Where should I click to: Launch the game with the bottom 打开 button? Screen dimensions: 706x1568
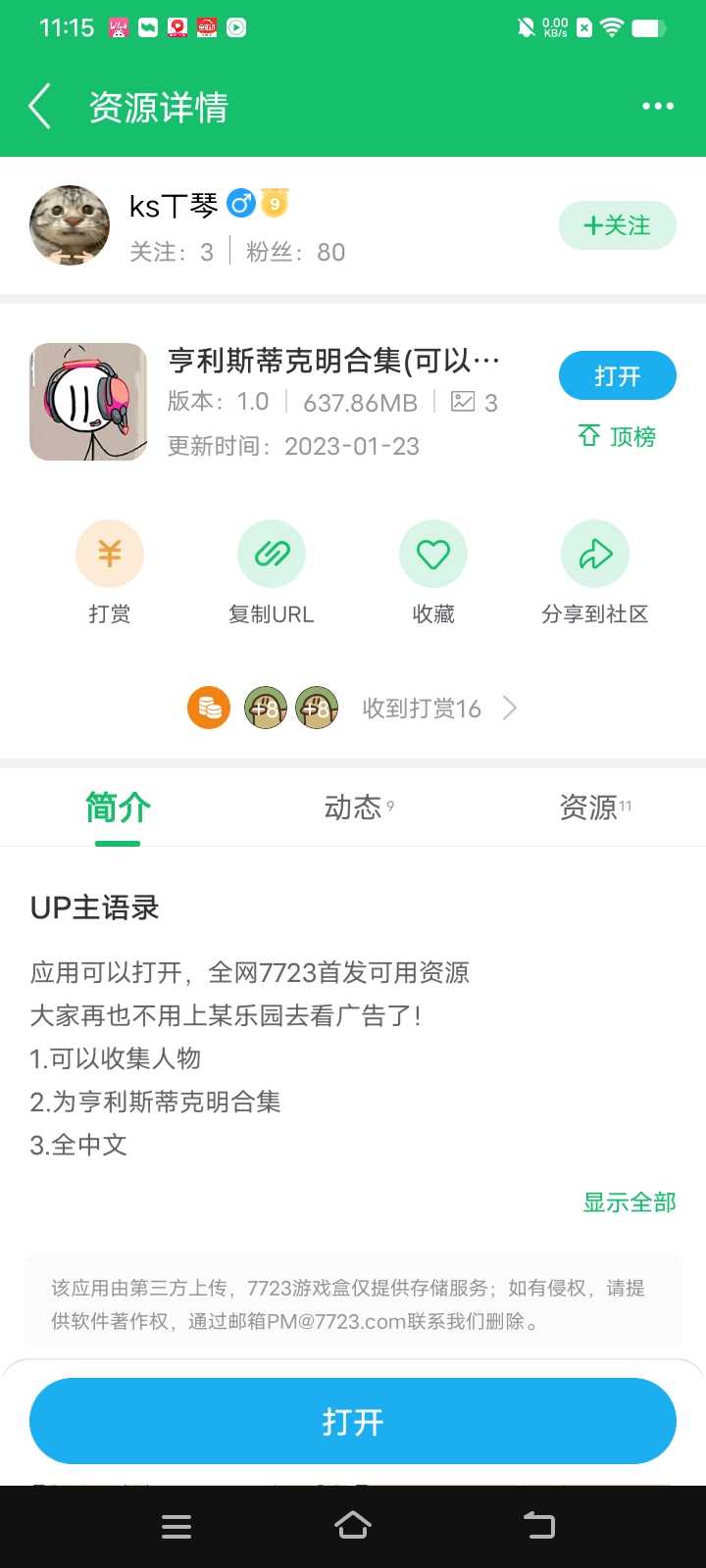click(x=353, y=1421)
